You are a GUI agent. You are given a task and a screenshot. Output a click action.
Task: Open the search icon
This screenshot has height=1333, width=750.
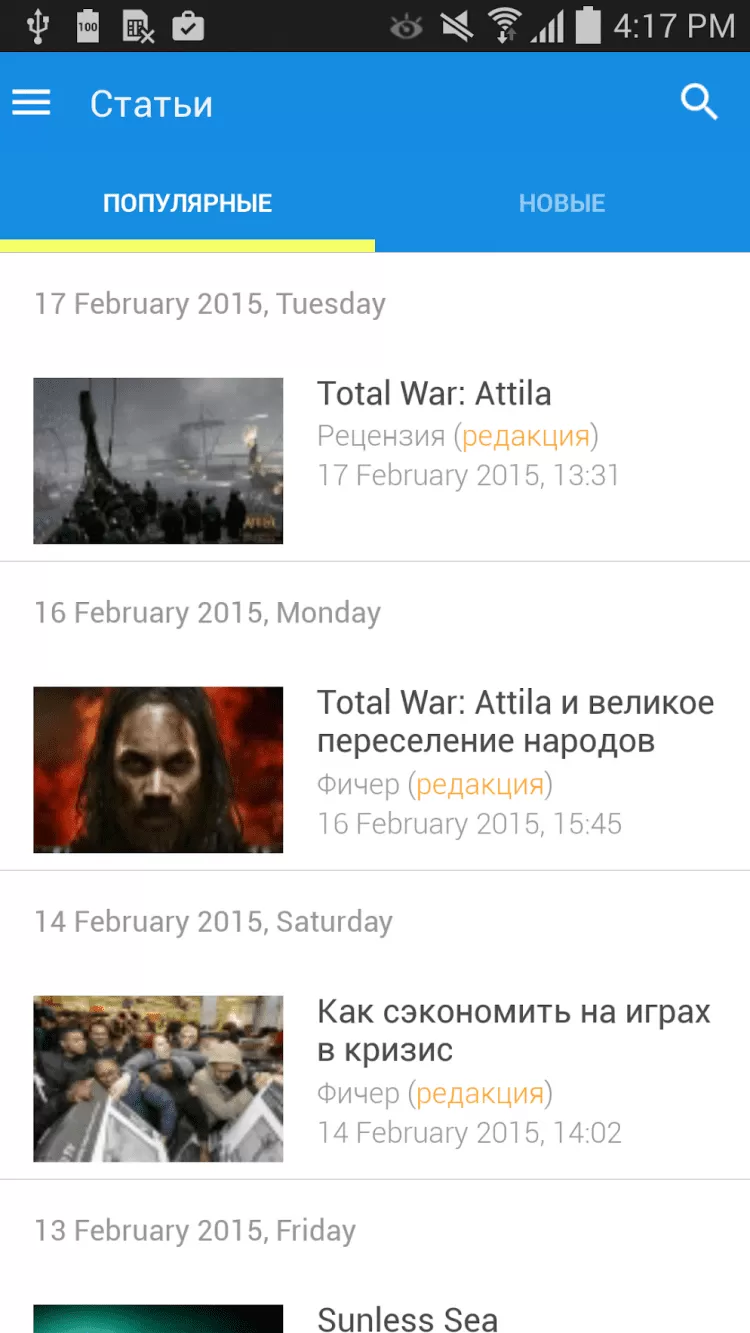click(x=699, y=102)
